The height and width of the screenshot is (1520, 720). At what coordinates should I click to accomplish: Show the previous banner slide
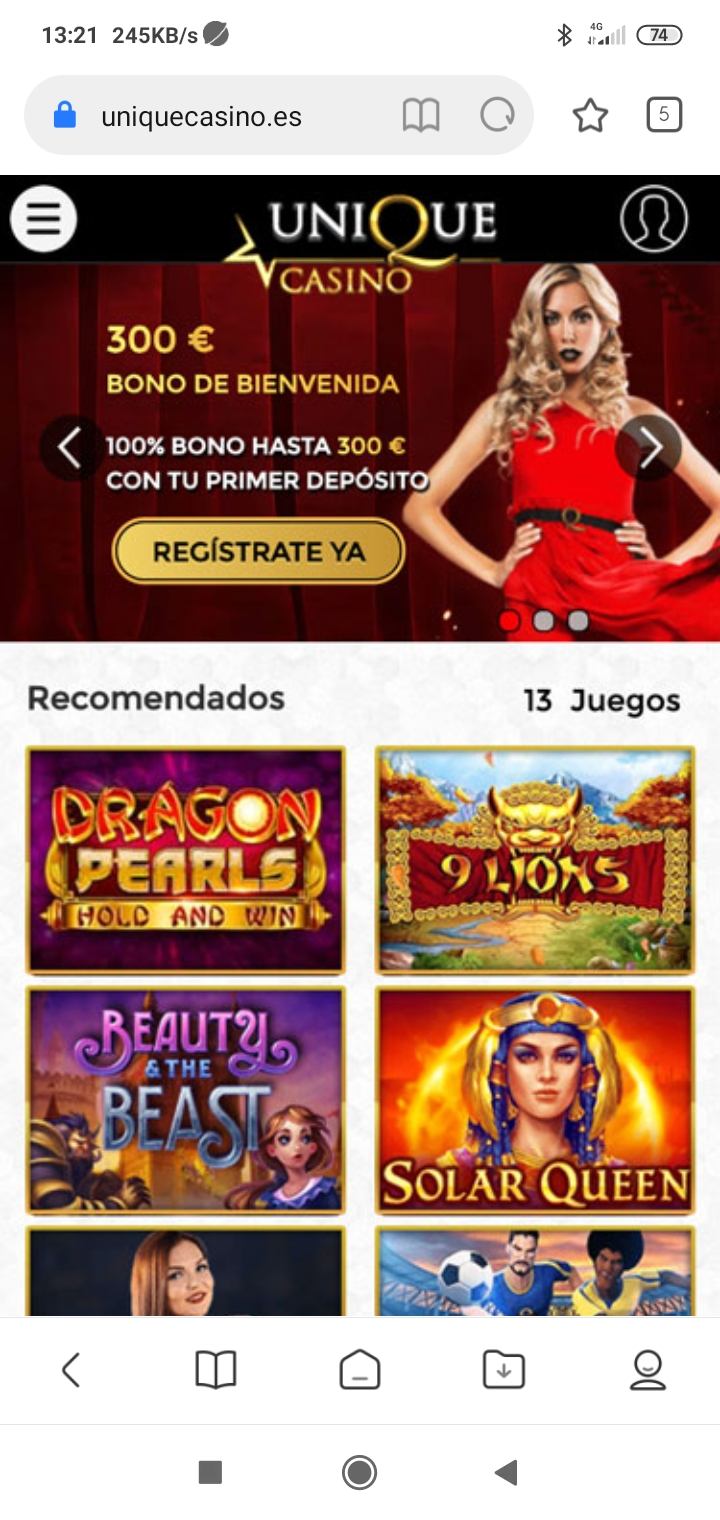[70, 448]
